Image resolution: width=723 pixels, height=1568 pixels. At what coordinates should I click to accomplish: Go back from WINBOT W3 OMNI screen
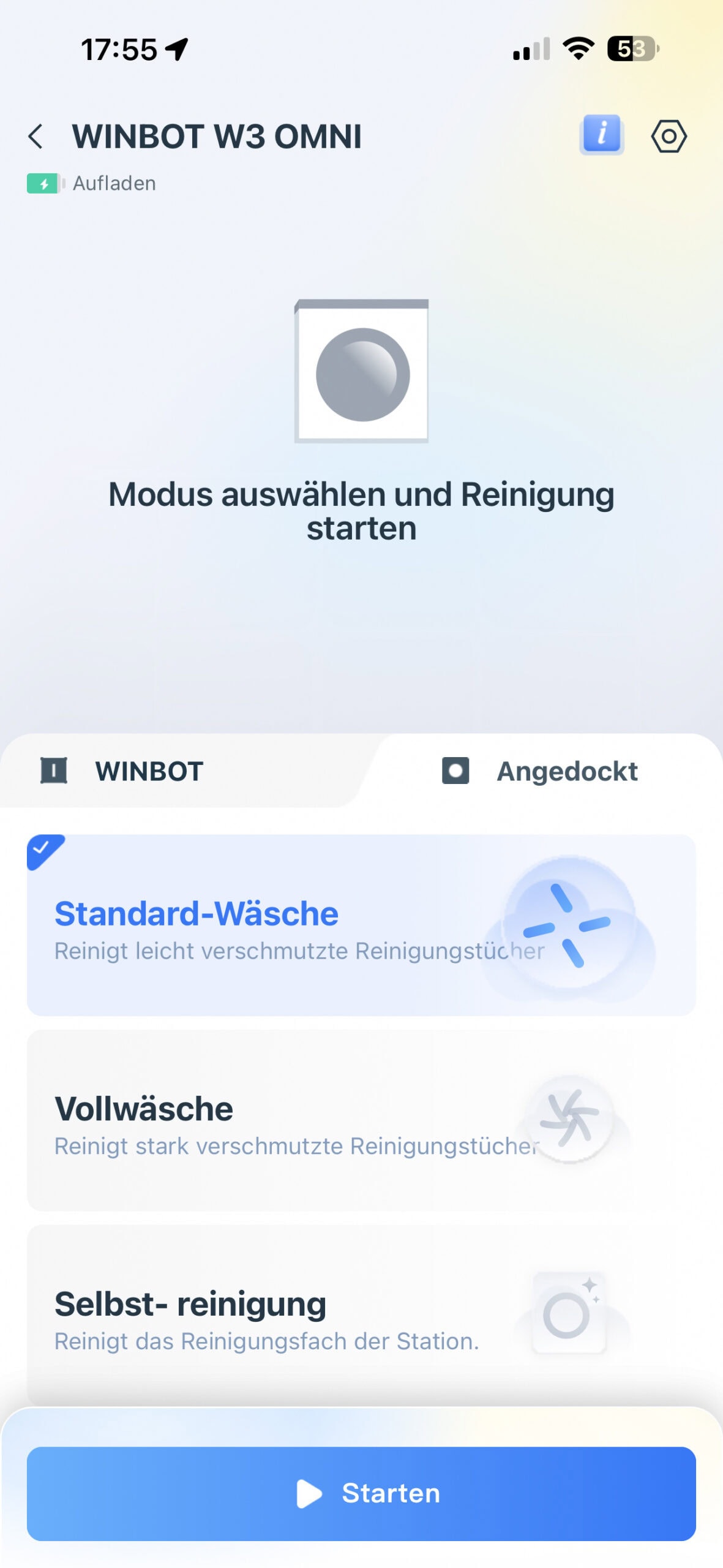(x=36, y=136)
